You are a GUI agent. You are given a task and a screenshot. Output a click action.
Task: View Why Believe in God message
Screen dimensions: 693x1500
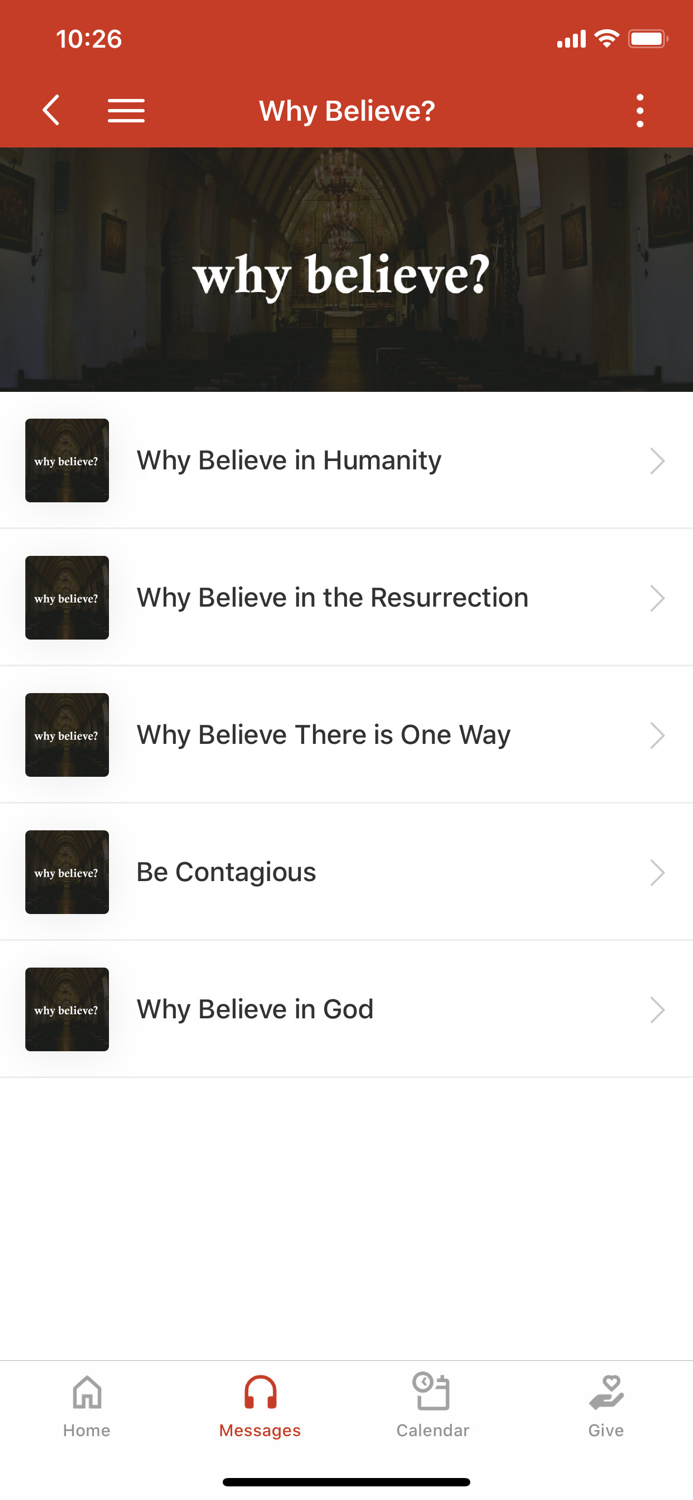pos(346,1009)
